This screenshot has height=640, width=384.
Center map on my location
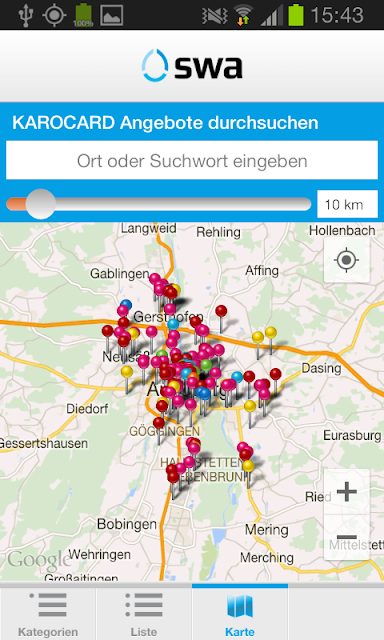point(347,260)
